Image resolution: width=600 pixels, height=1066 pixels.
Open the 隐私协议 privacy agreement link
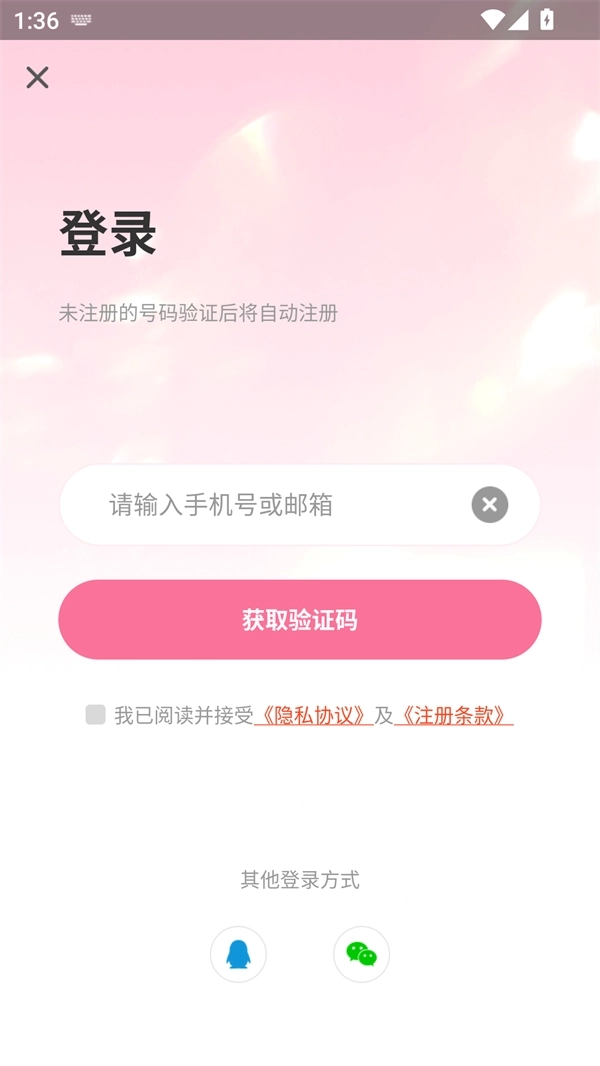[314, 715]
